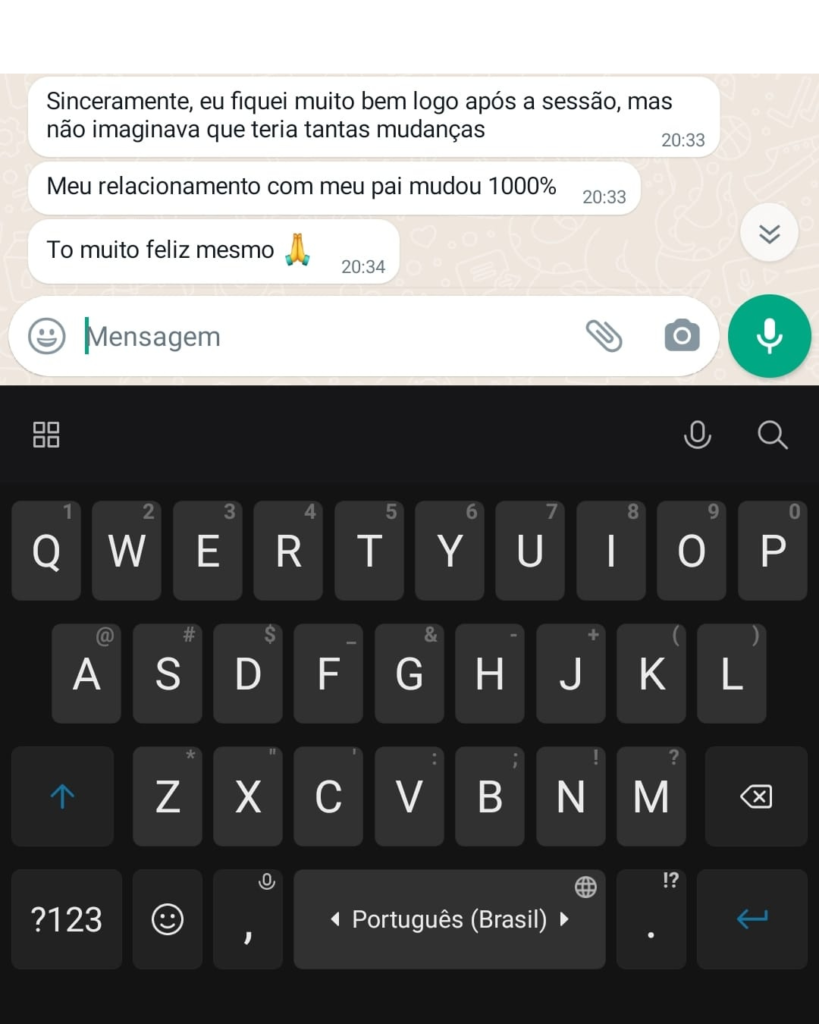Start keyboard voice typing
819x1024 pixels.
[697, 435]
